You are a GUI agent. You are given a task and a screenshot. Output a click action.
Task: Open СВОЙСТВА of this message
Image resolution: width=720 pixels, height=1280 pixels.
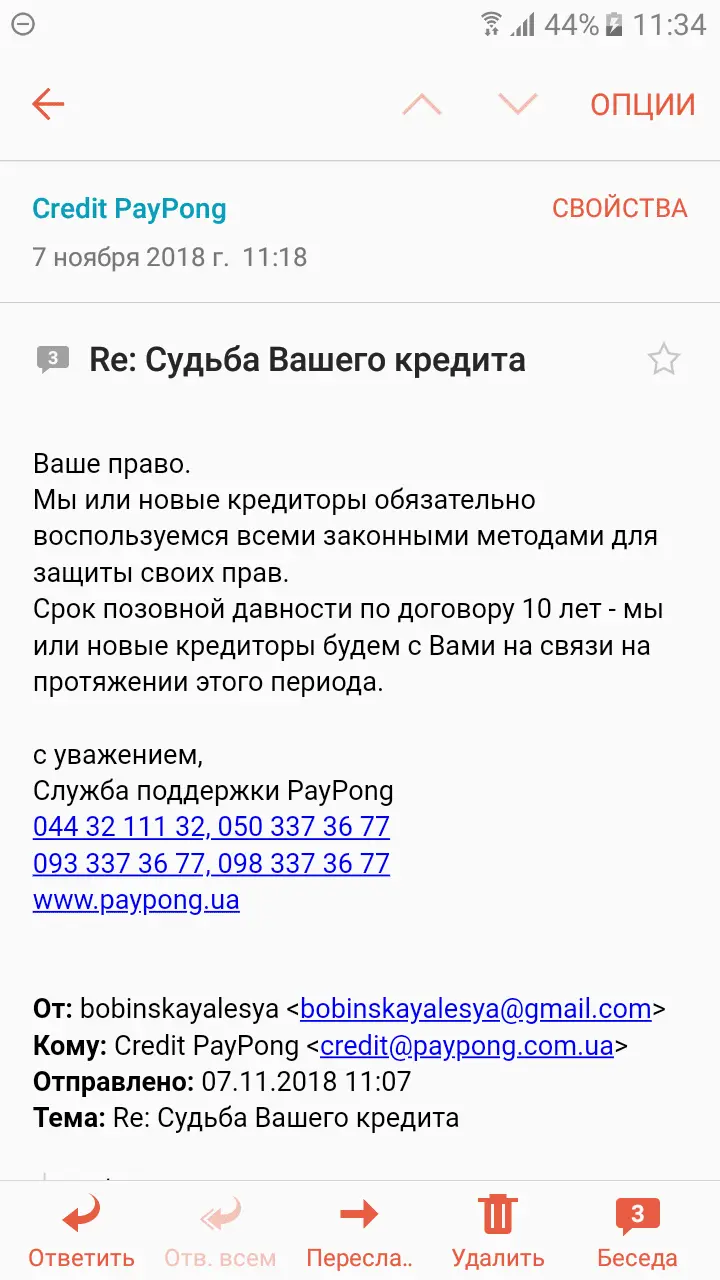coord(619,208)
